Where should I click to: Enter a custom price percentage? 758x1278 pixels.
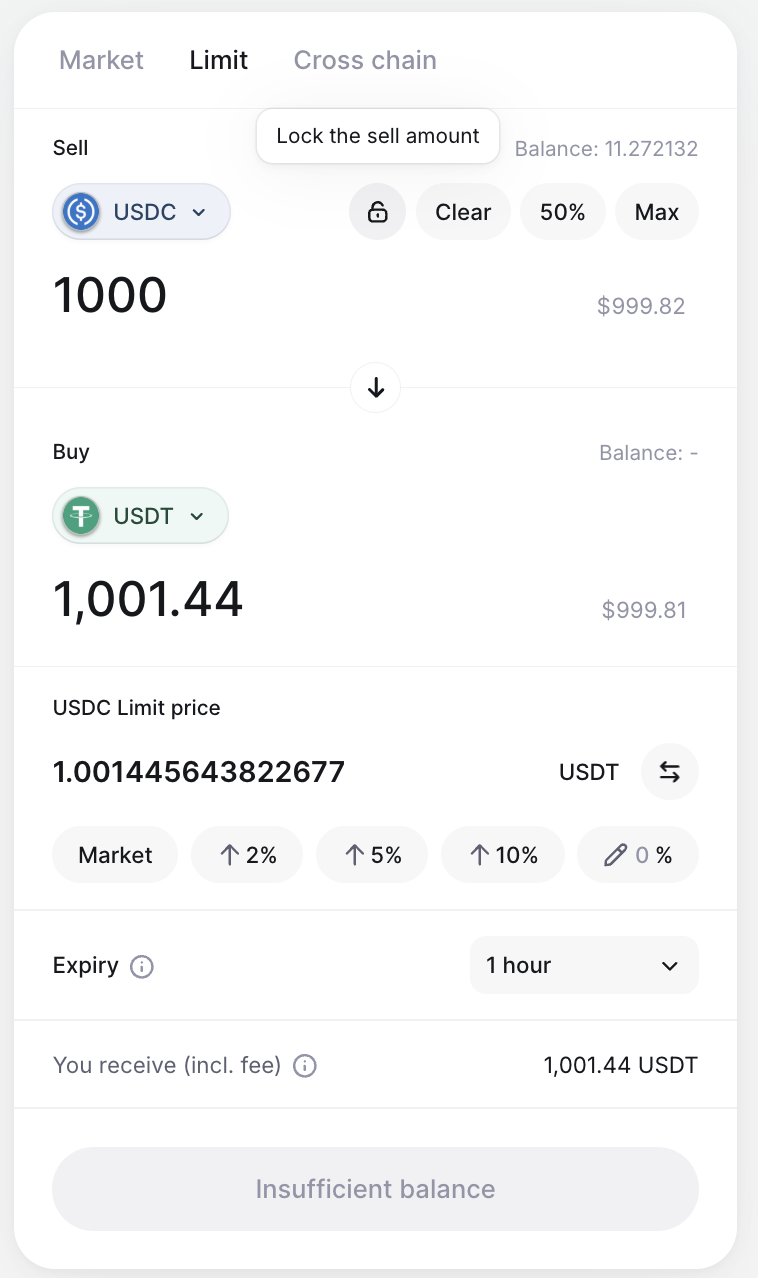[x=638, y=855]
